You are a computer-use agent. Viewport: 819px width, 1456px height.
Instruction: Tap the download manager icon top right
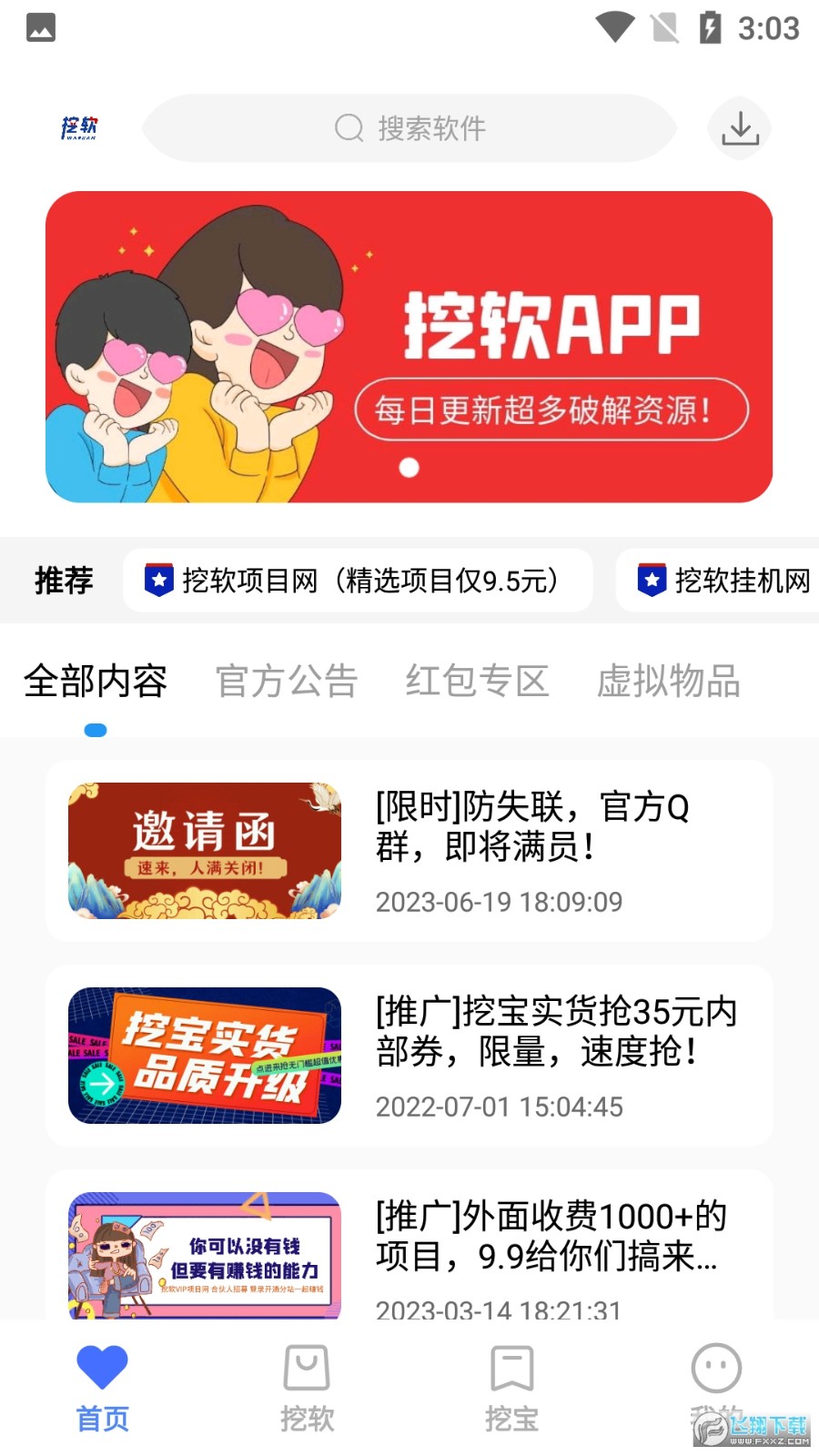coord(739,128)
